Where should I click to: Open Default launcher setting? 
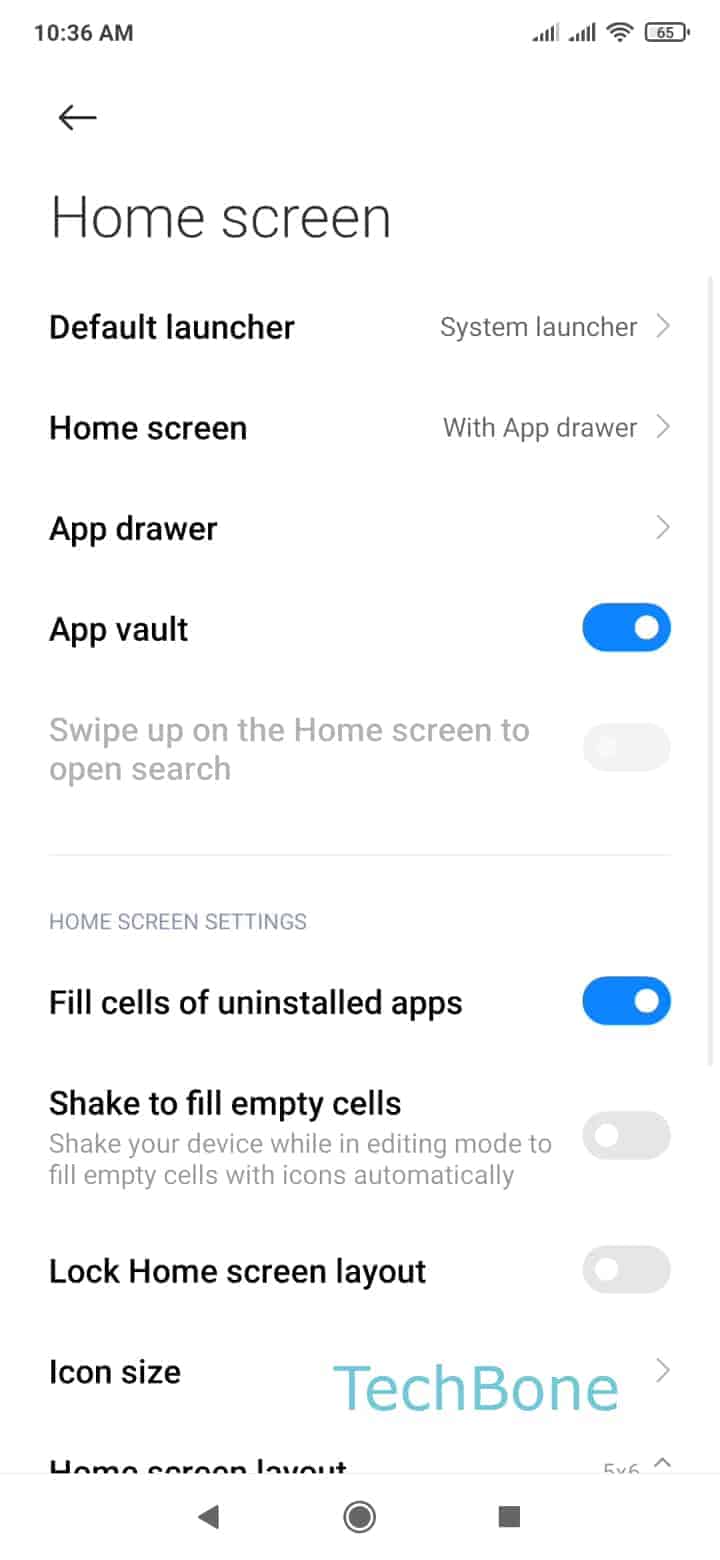point(359,327)
